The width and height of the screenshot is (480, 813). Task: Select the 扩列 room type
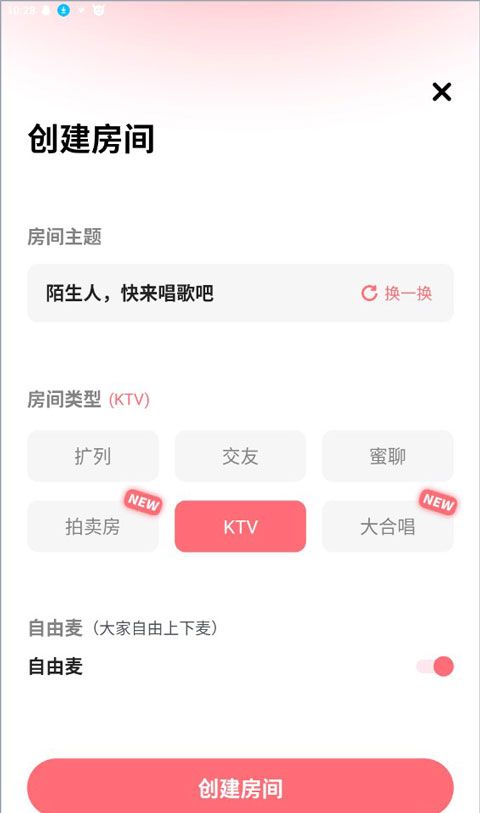93,456
